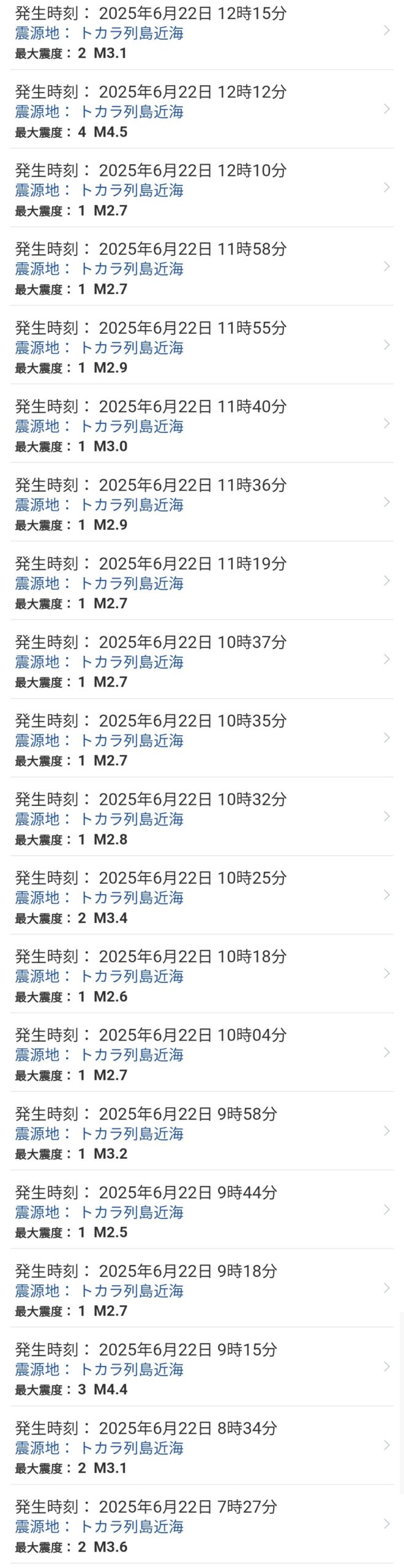Open the 12時15分 earthquake entry
The image size is (404, 1568).
click(x=201, y=32)
